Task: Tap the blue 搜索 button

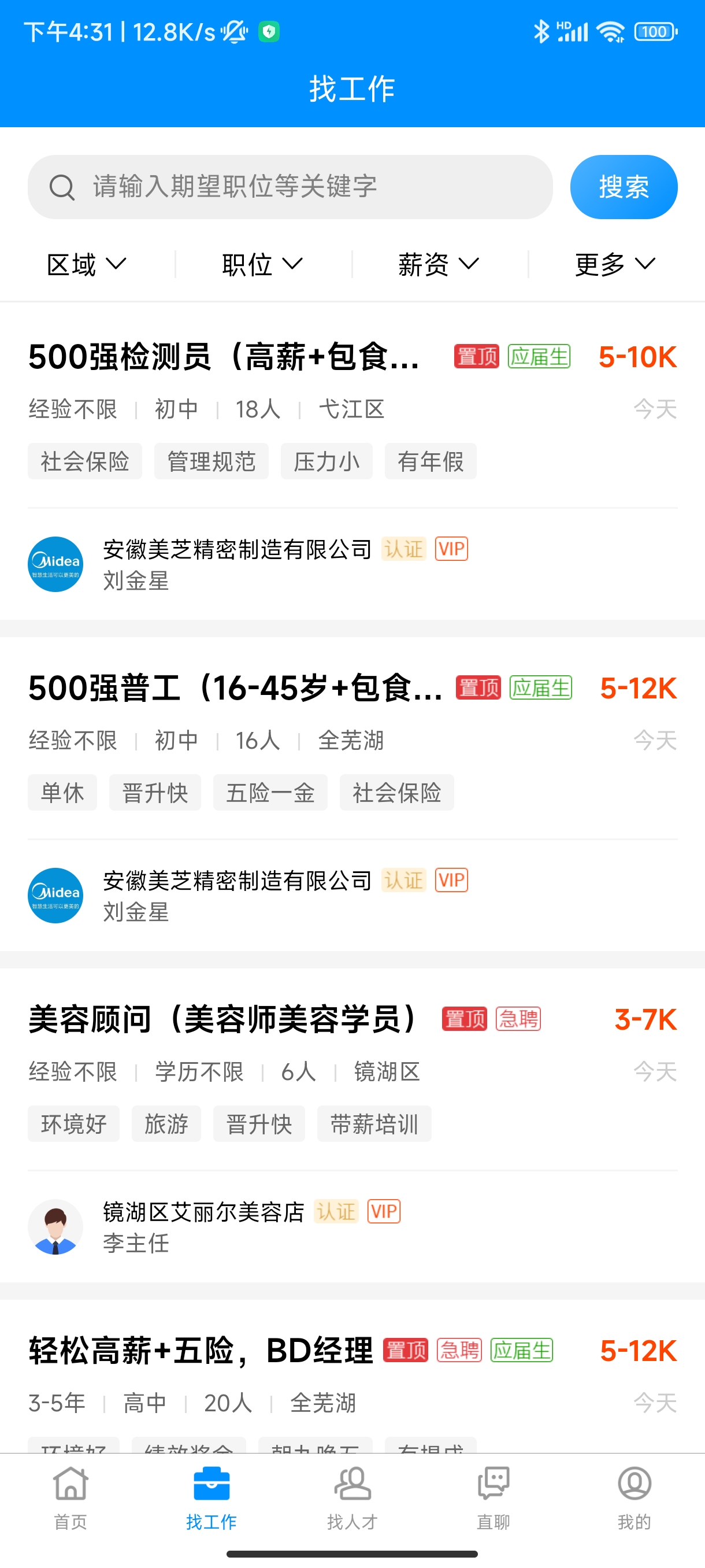Action: click(x=623, y=187)
